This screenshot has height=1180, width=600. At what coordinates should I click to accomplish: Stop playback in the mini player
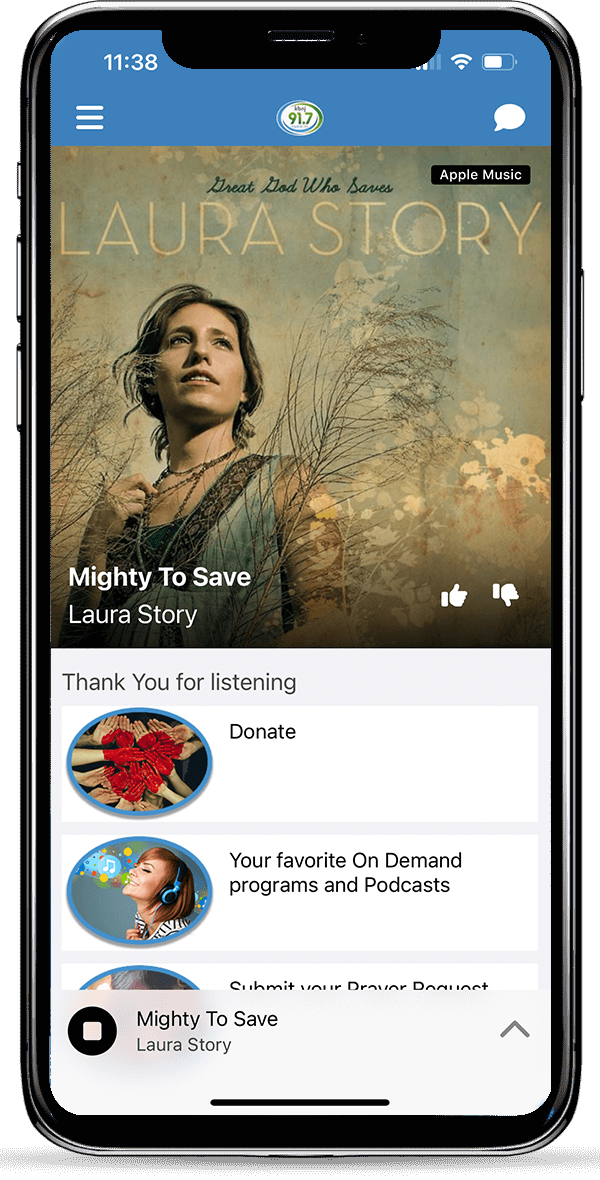tap(92, 1030)
